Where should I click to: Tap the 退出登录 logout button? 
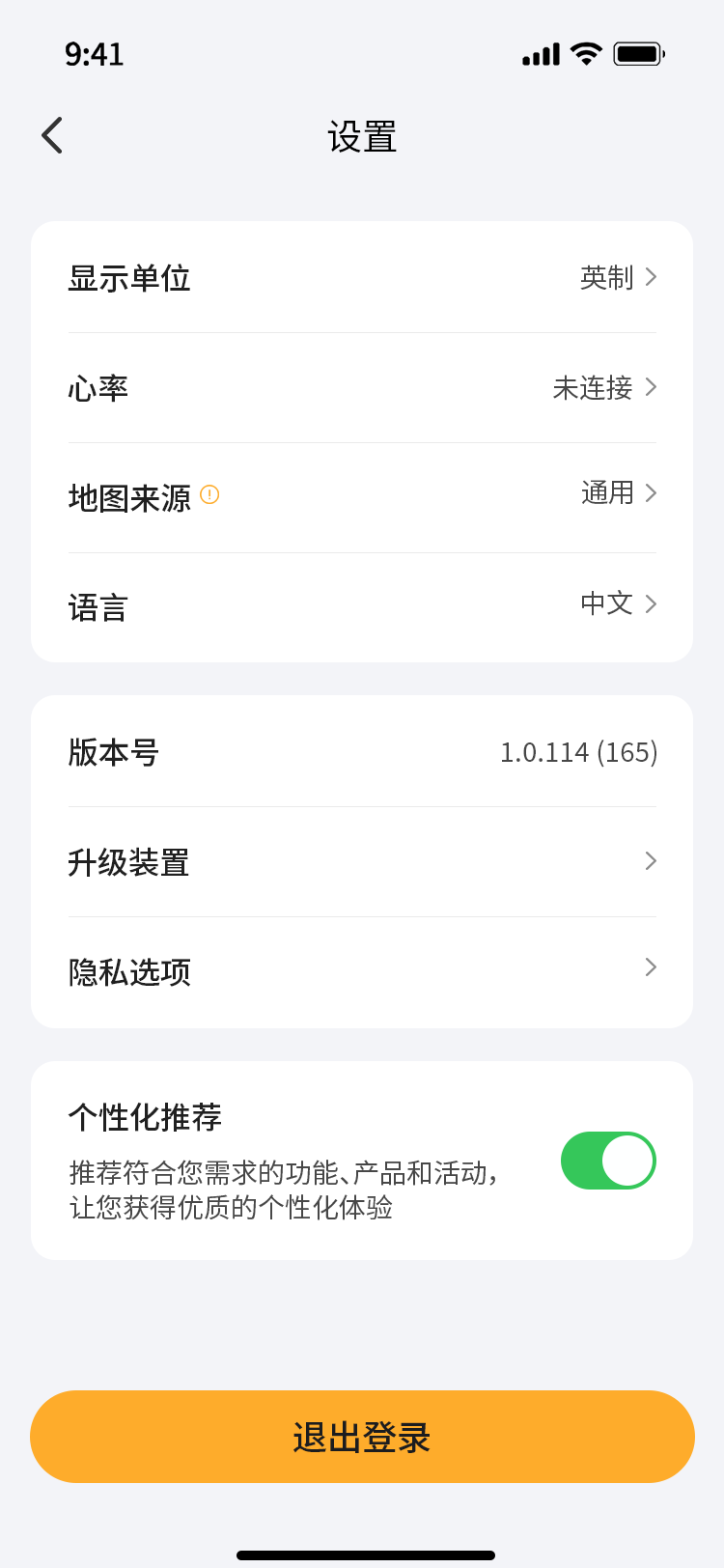pos(362,1436)
